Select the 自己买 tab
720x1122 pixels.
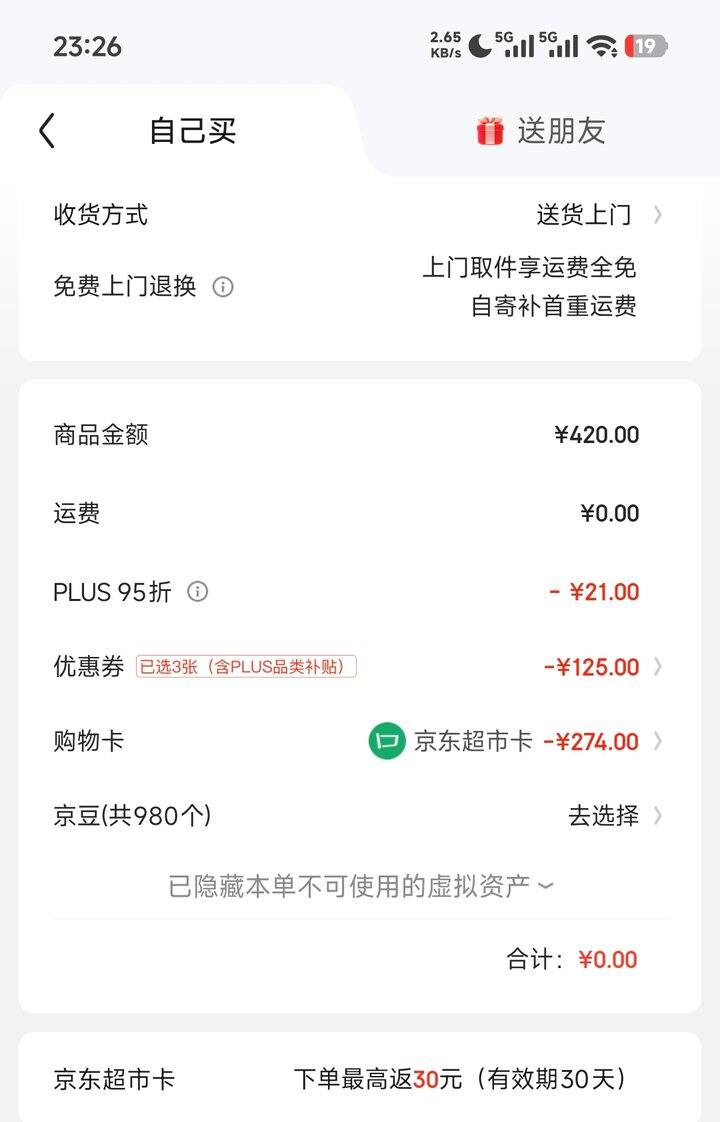point(192,131)
